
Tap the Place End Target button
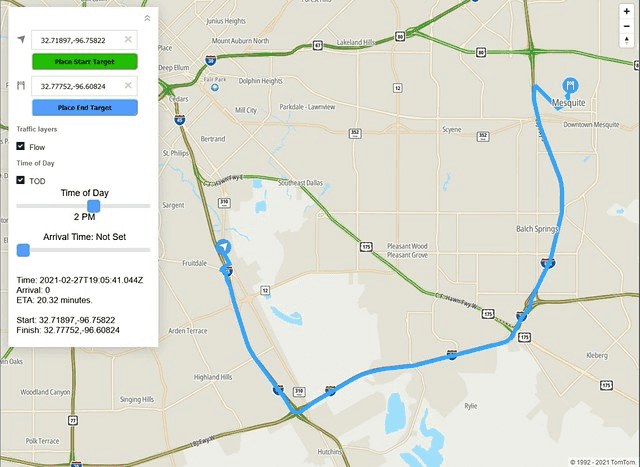pyautogui.click(x=84, y=107)
